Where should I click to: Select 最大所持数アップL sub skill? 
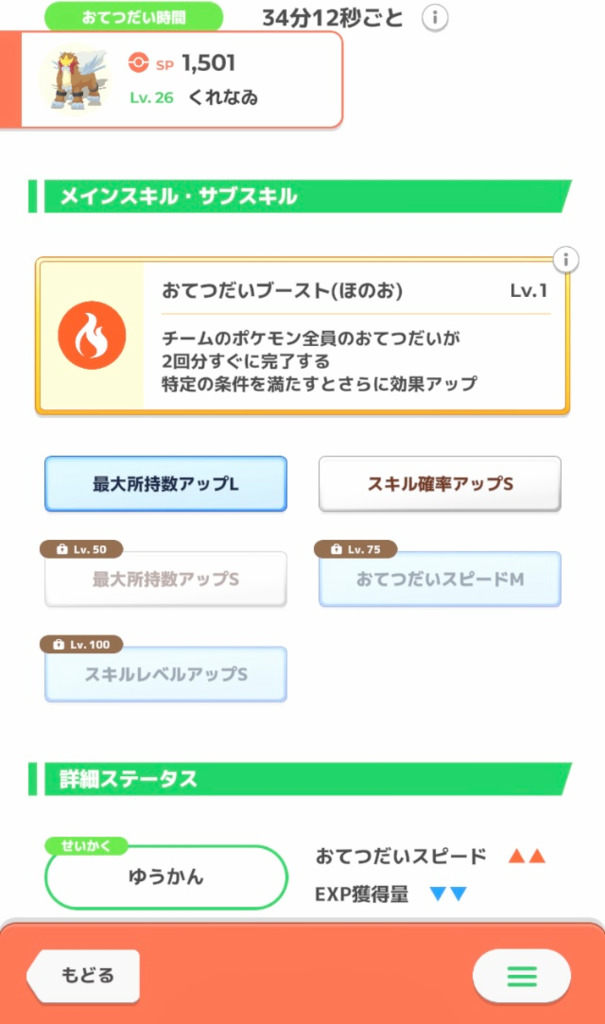[x=166, y=484]
